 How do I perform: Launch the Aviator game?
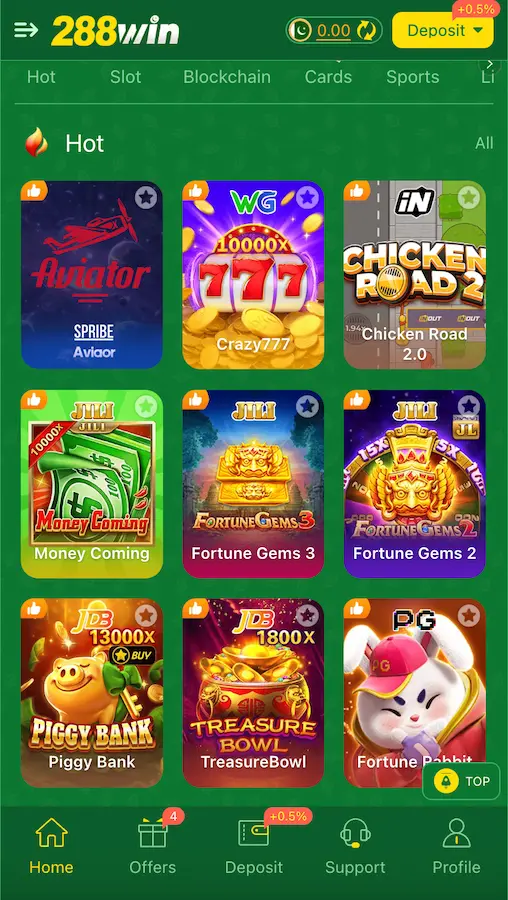pyautogui.click(x=92, y=275)
